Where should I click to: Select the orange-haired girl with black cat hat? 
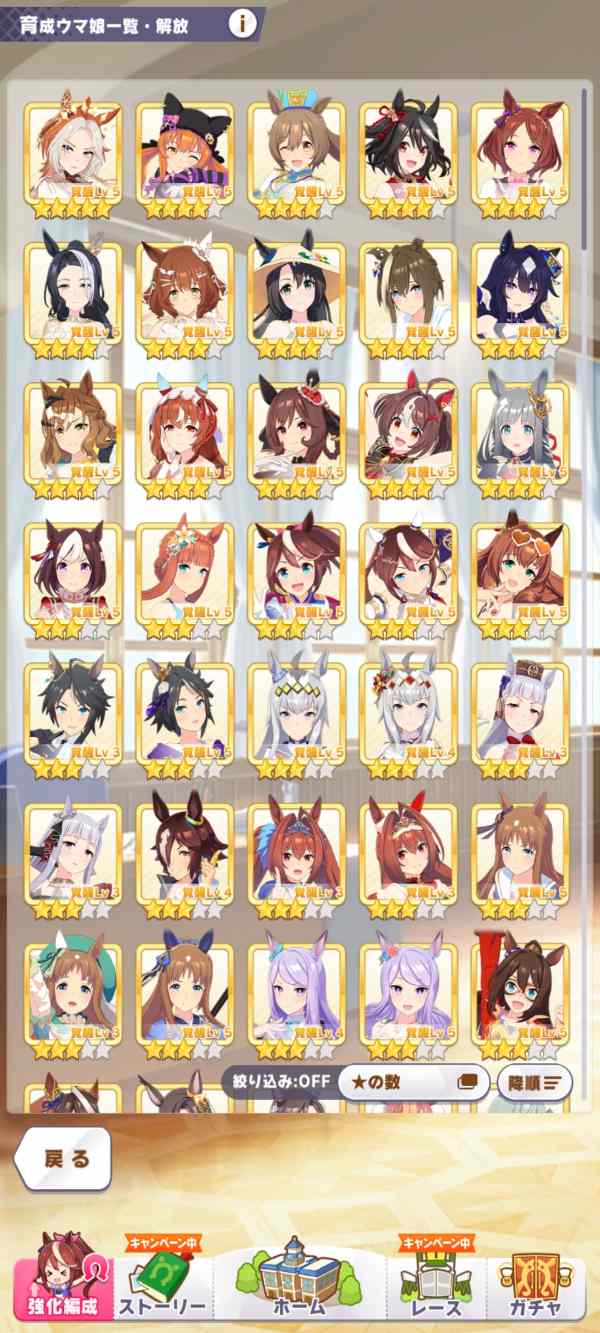click(184, 159)
